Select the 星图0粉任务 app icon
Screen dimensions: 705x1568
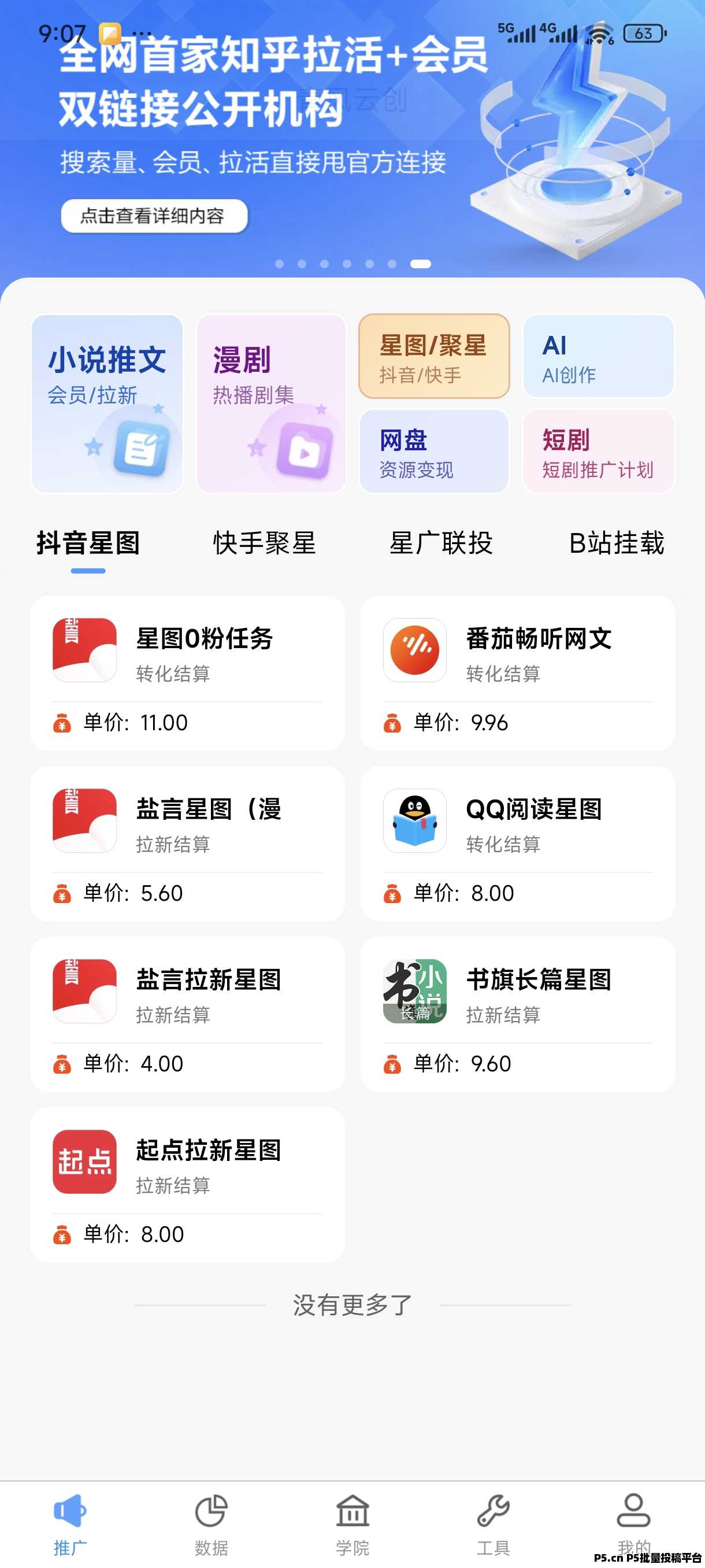tap(84, 649)
